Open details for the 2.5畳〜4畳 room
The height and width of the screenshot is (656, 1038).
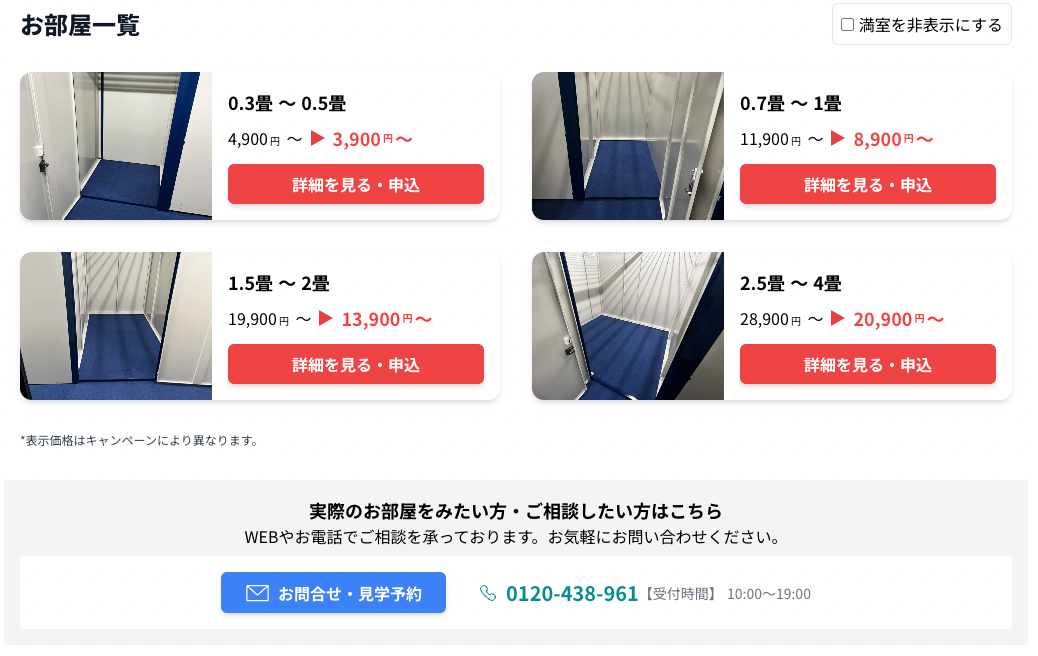tap(867, 364)
